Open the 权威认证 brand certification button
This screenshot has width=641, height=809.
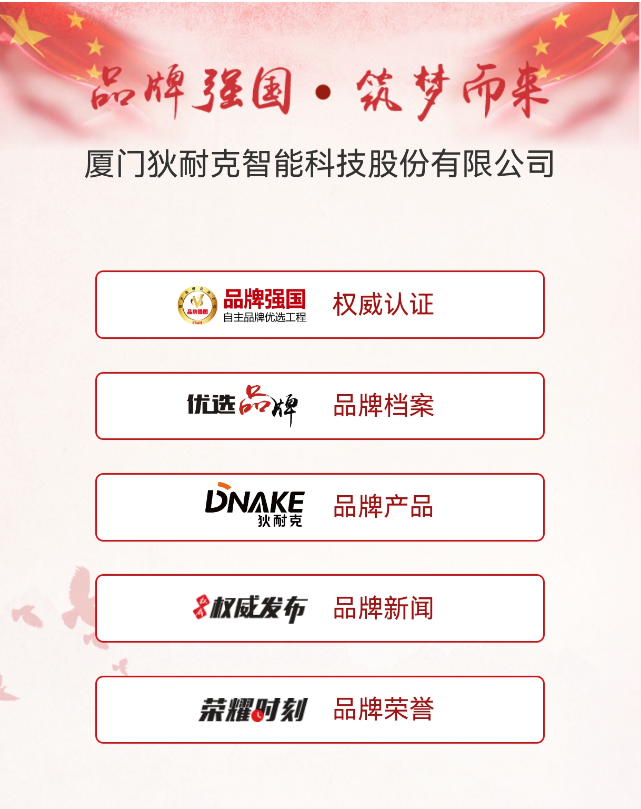[x=320, y=304]
